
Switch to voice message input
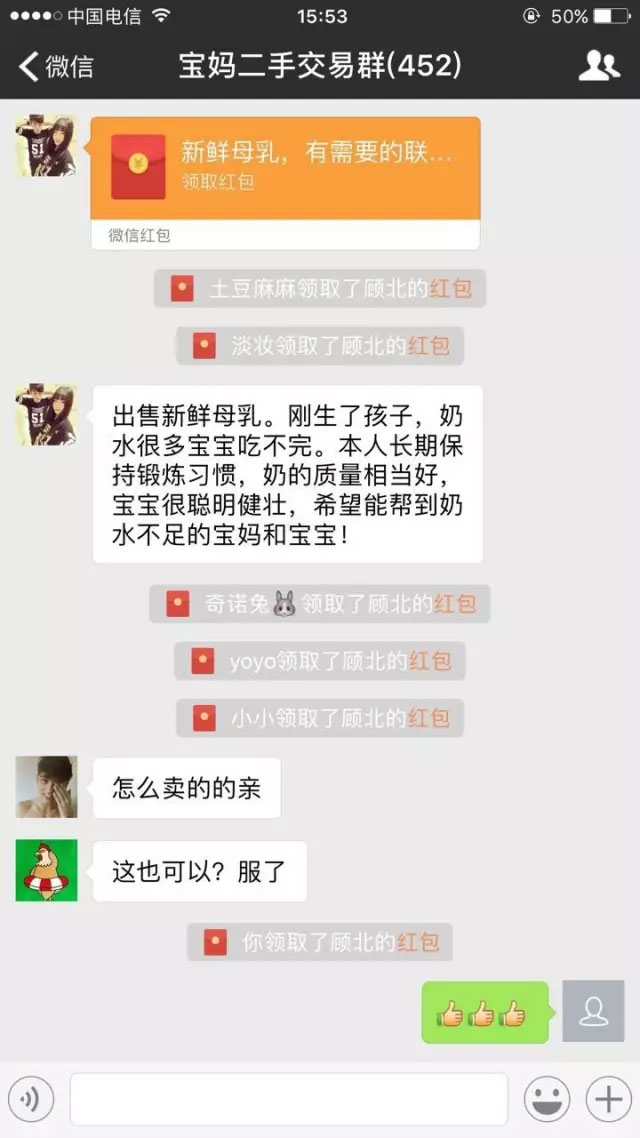point(31,1100)
